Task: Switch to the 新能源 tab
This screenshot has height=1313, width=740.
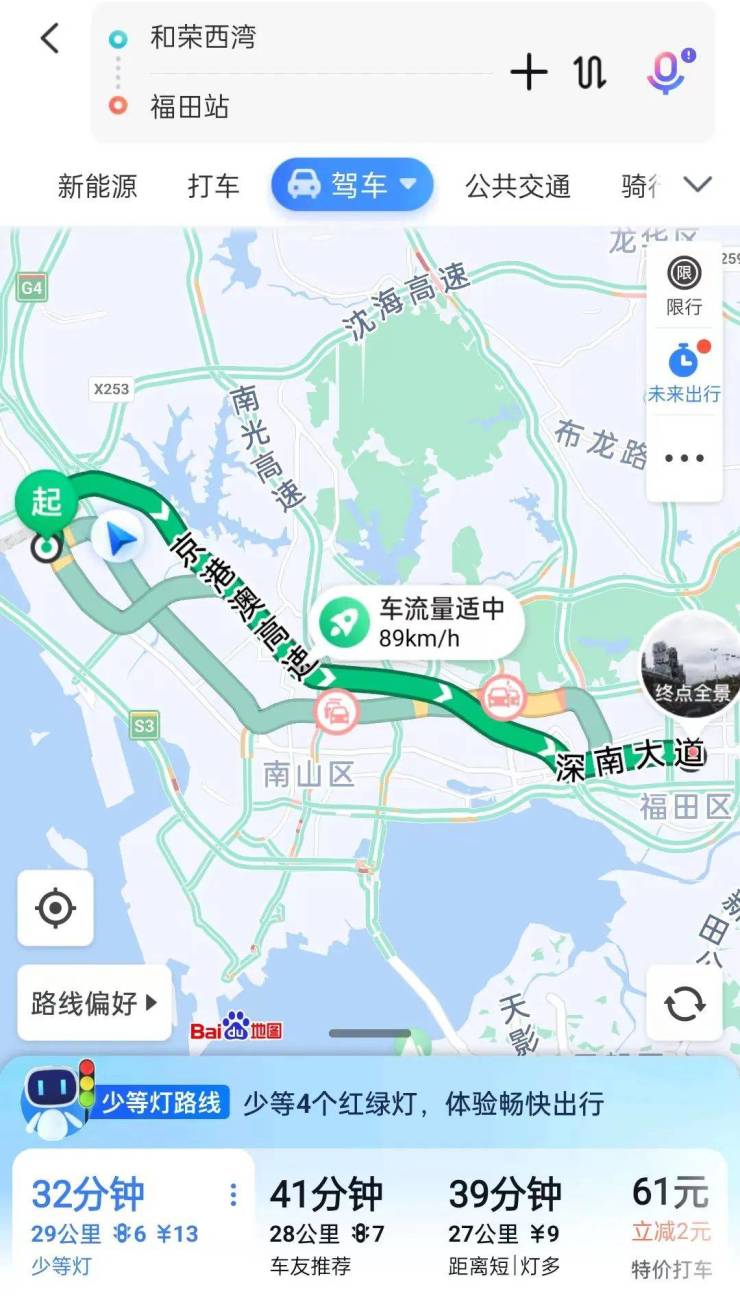Action: 97,186
